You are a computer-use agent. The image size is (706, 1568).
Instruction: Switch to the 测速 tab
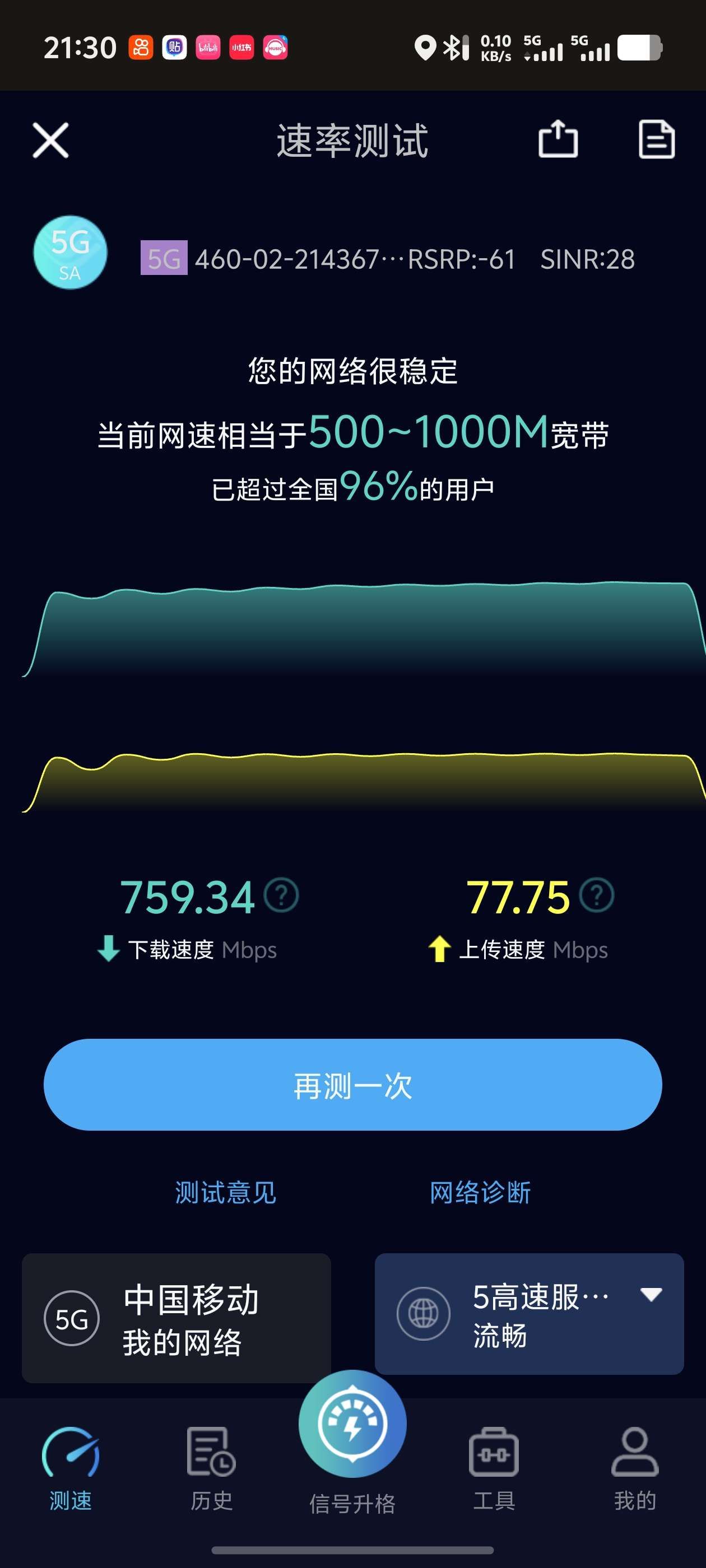pos(71,1468)
